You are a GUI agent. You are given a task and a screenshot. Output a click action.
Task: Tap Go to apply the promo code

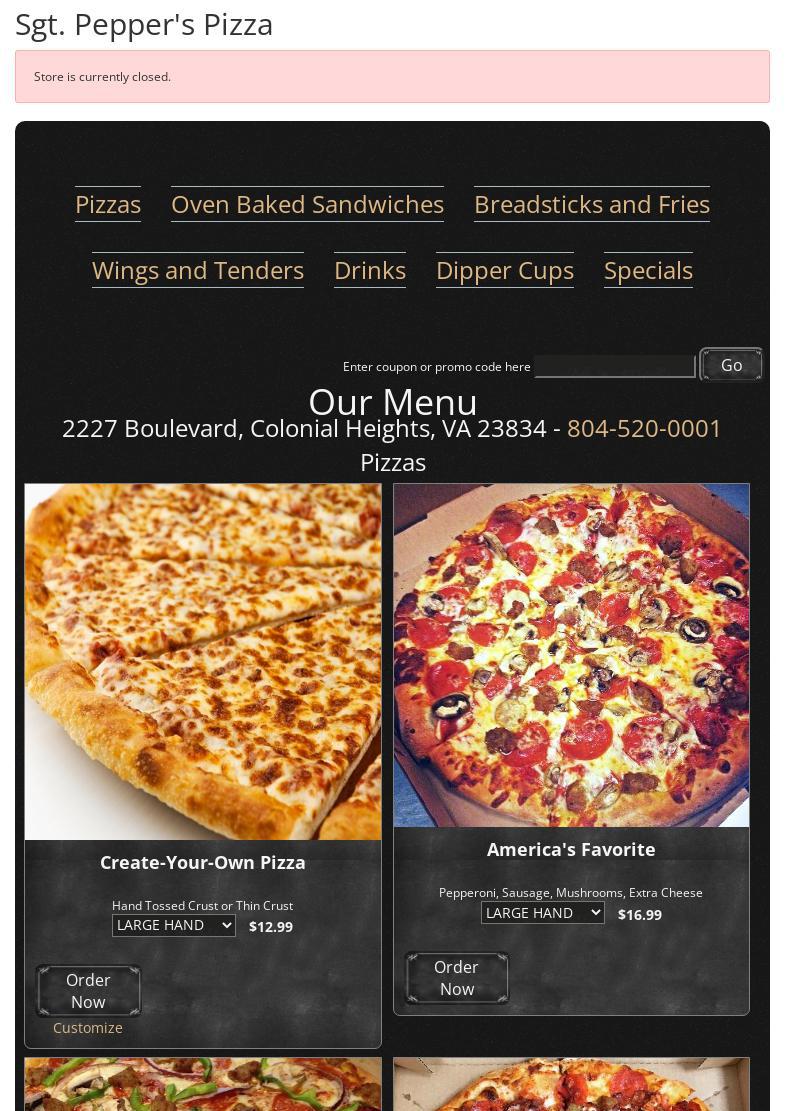(731, 365)
